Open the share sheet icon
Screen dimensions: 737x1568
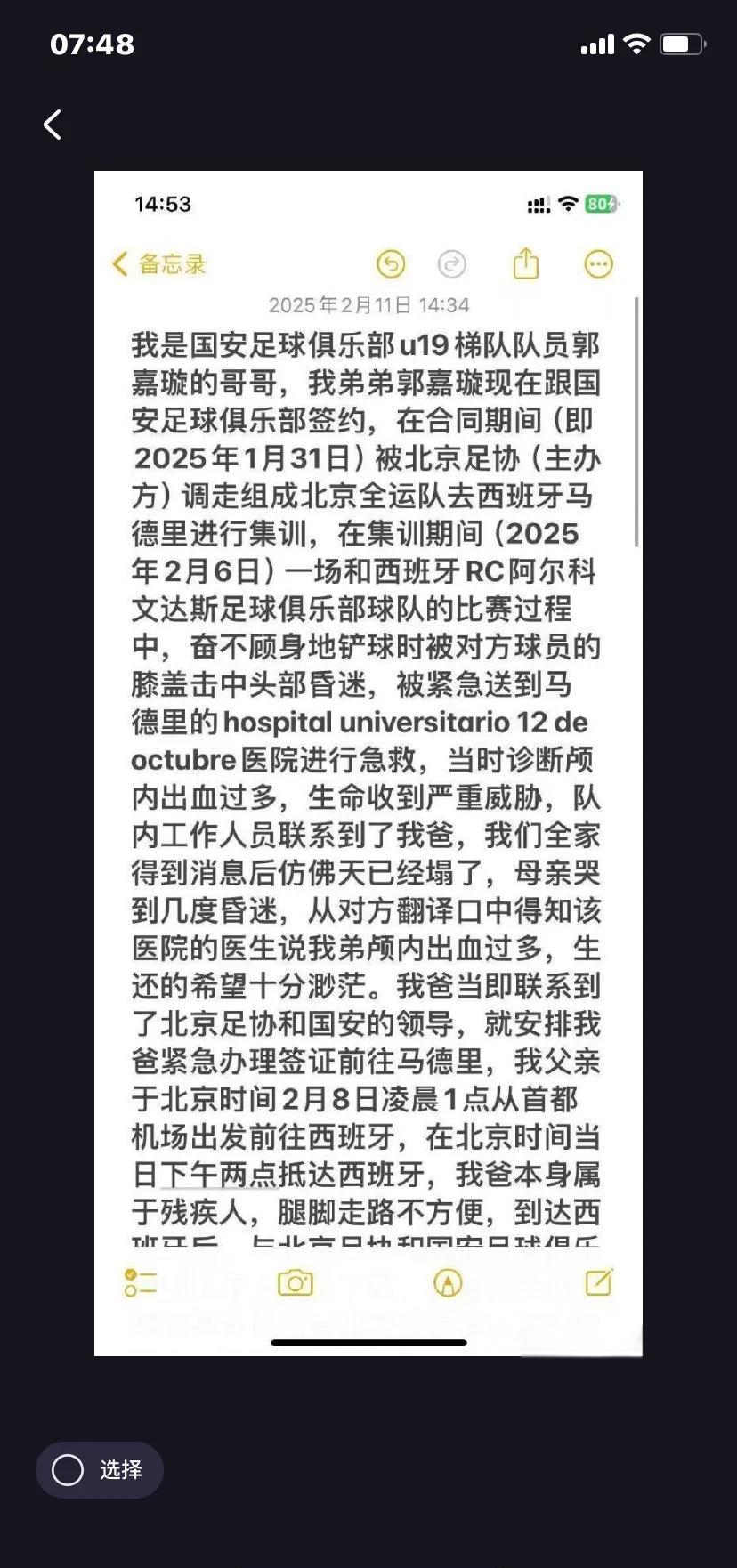(x=526, y=264)
